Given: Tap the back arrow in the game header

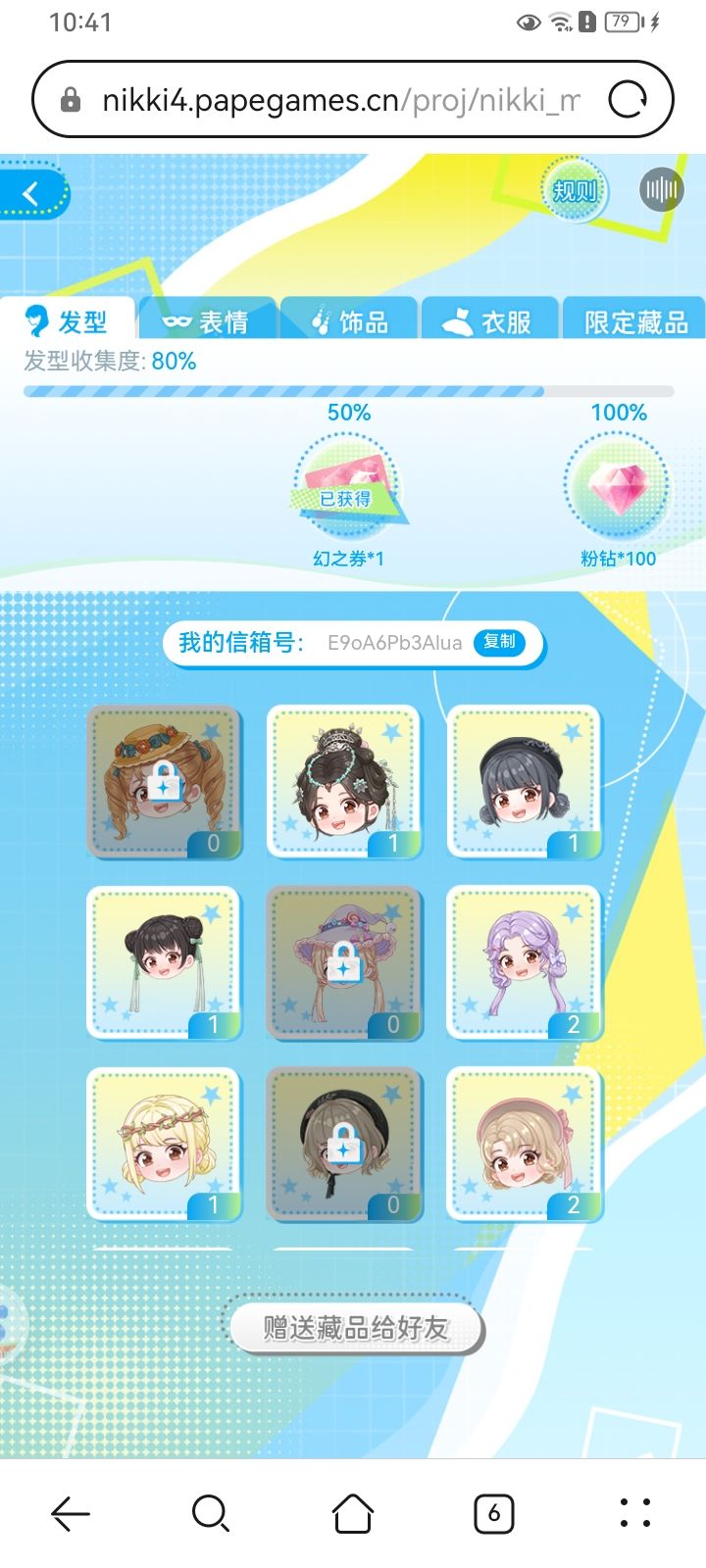Looking at the screenshot, I should point(29,192).
